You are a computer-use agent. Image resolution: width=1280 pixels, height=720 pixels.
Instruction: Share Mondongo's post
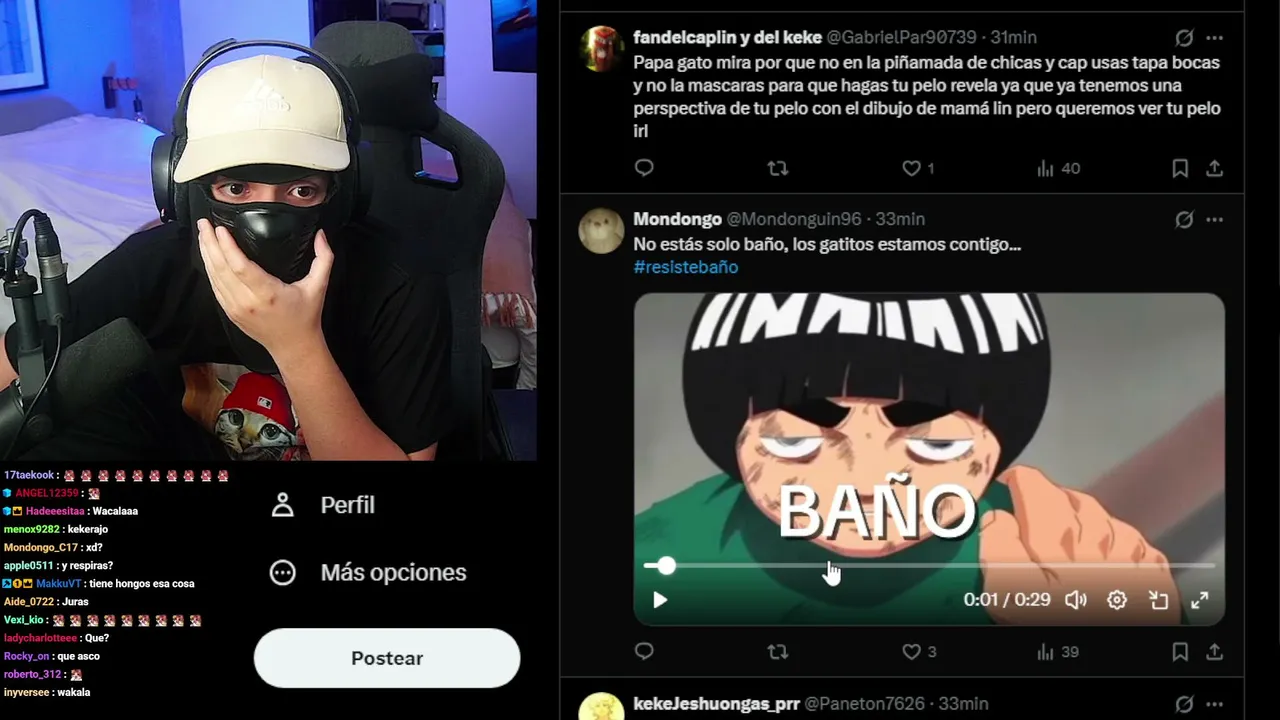1214,652
